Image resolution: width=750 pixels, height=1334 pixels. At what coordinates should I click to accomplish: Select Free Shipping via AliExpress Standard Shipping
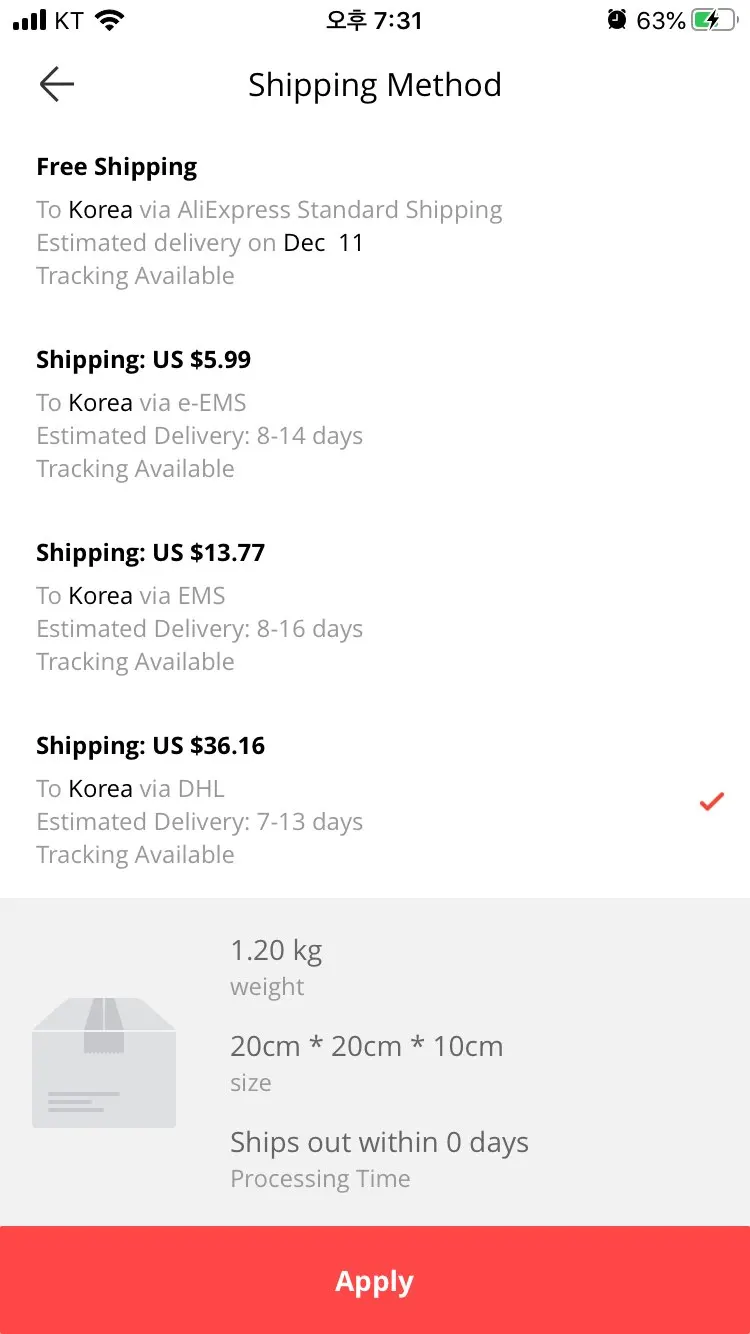pos(375,222)
